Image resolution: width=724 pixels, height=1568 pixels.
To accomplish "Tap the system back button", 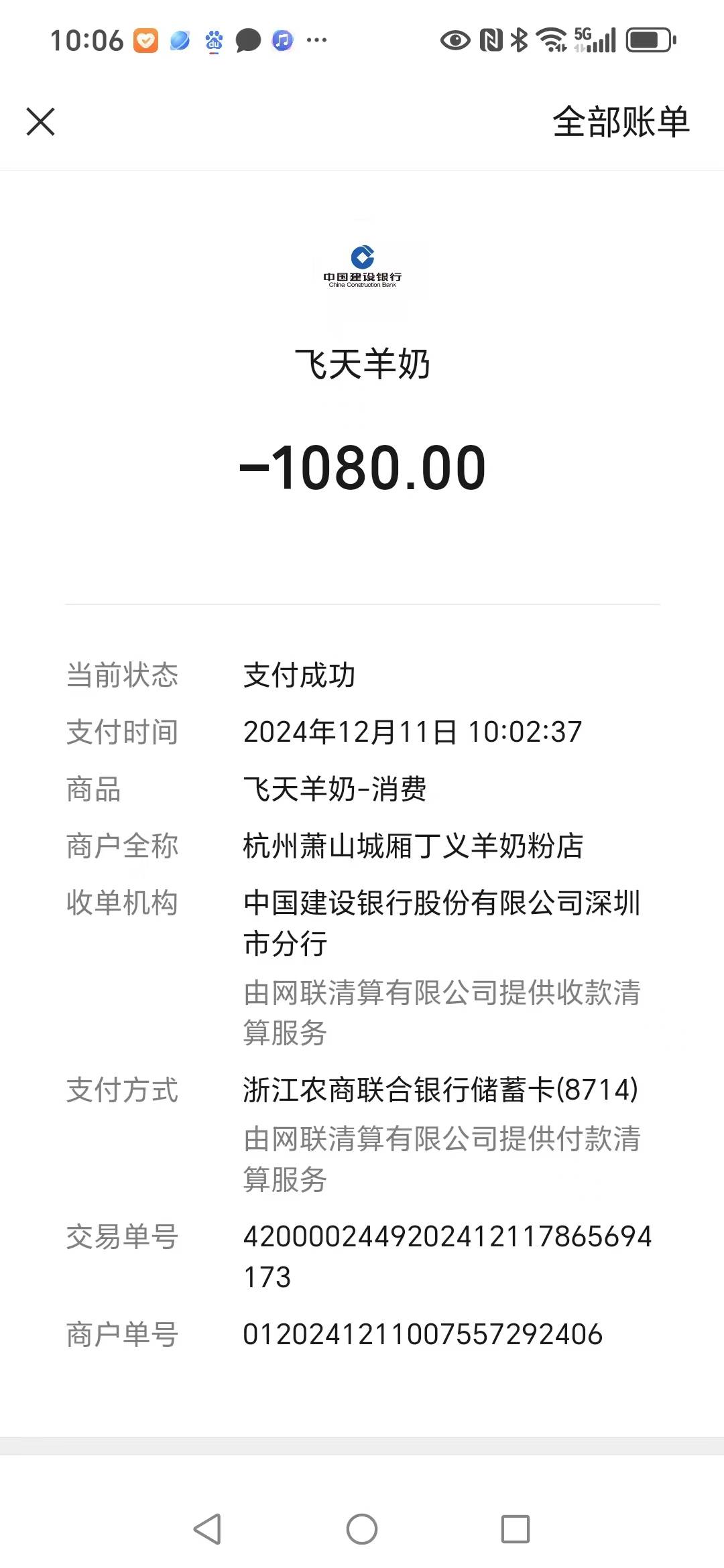I will (x=207, y=1529).
